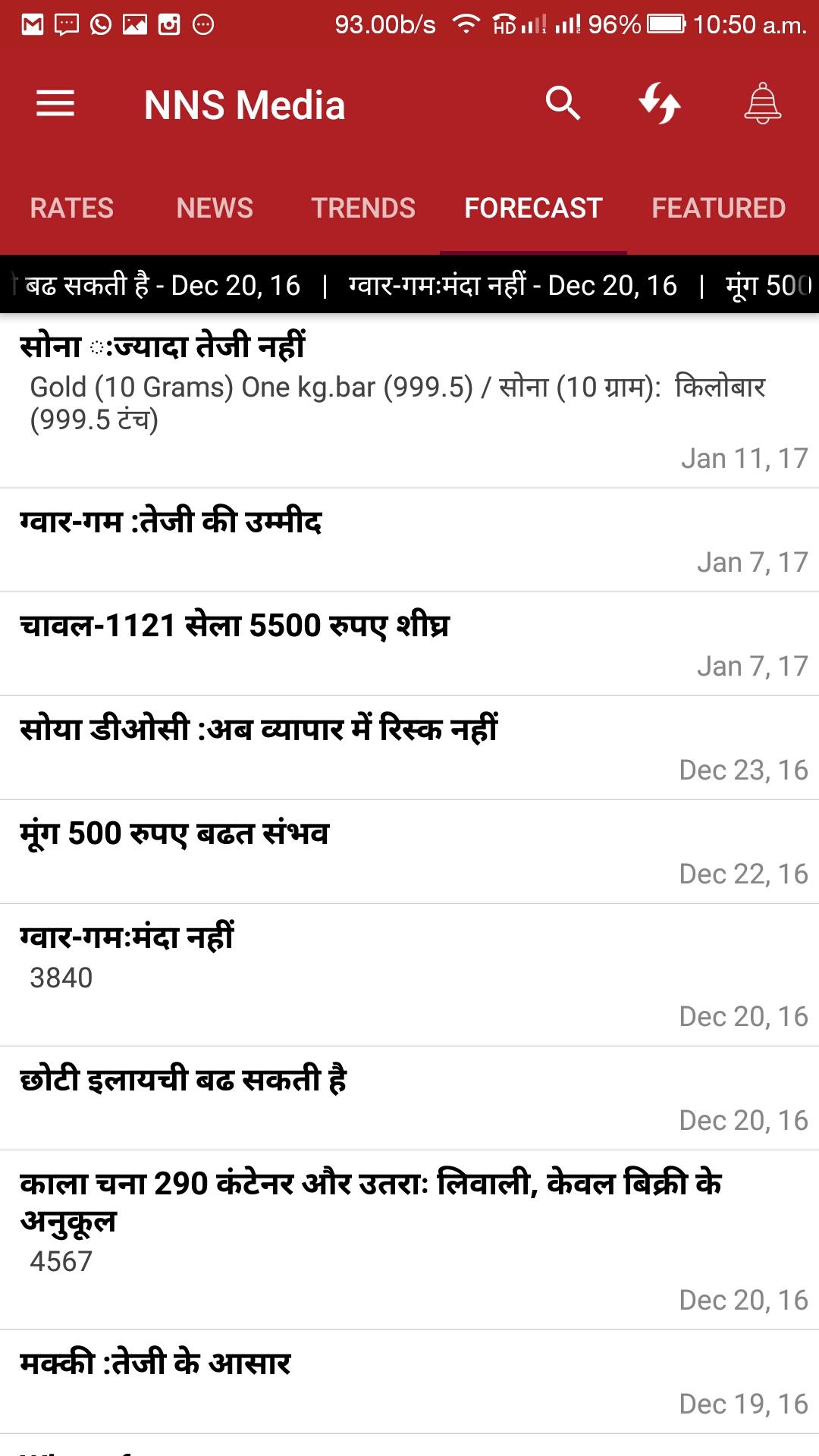Open the मूंग 500 रुपए बढत संभव item
819x1456 pixels.
(409, 851)
